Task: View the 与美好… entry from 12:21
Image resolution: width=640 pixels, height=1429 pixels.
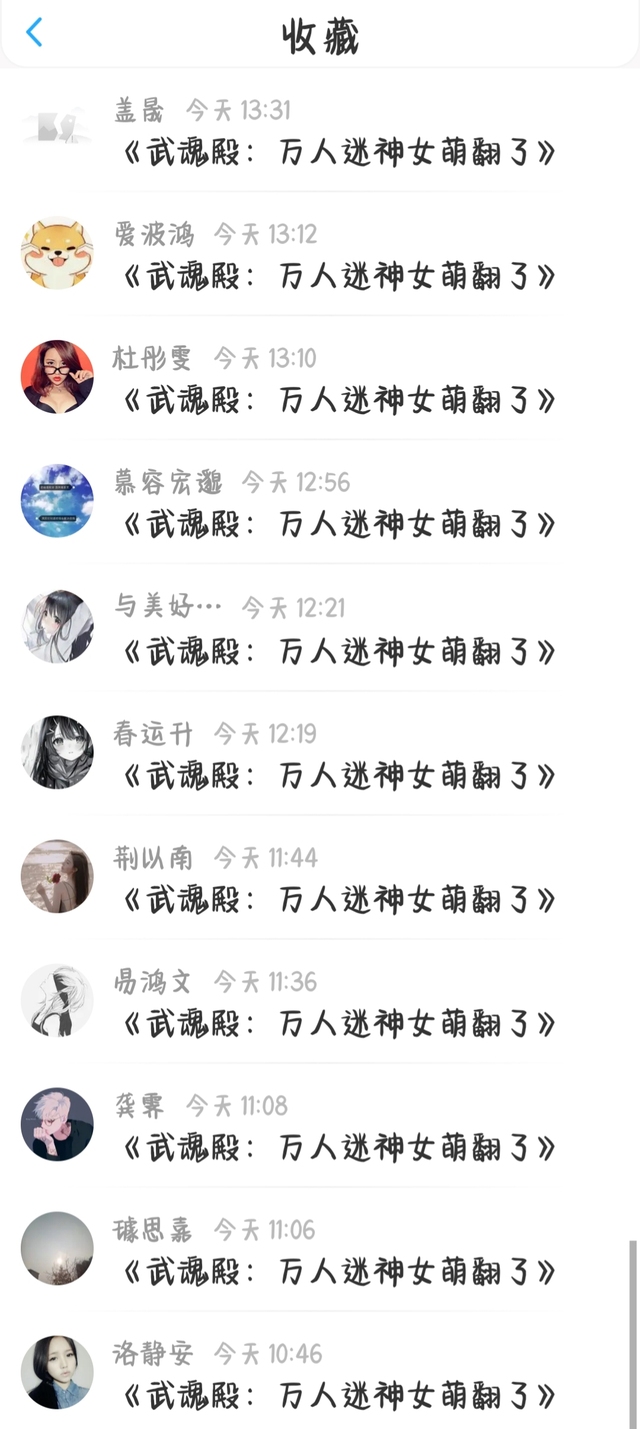Action: [338, 651]
